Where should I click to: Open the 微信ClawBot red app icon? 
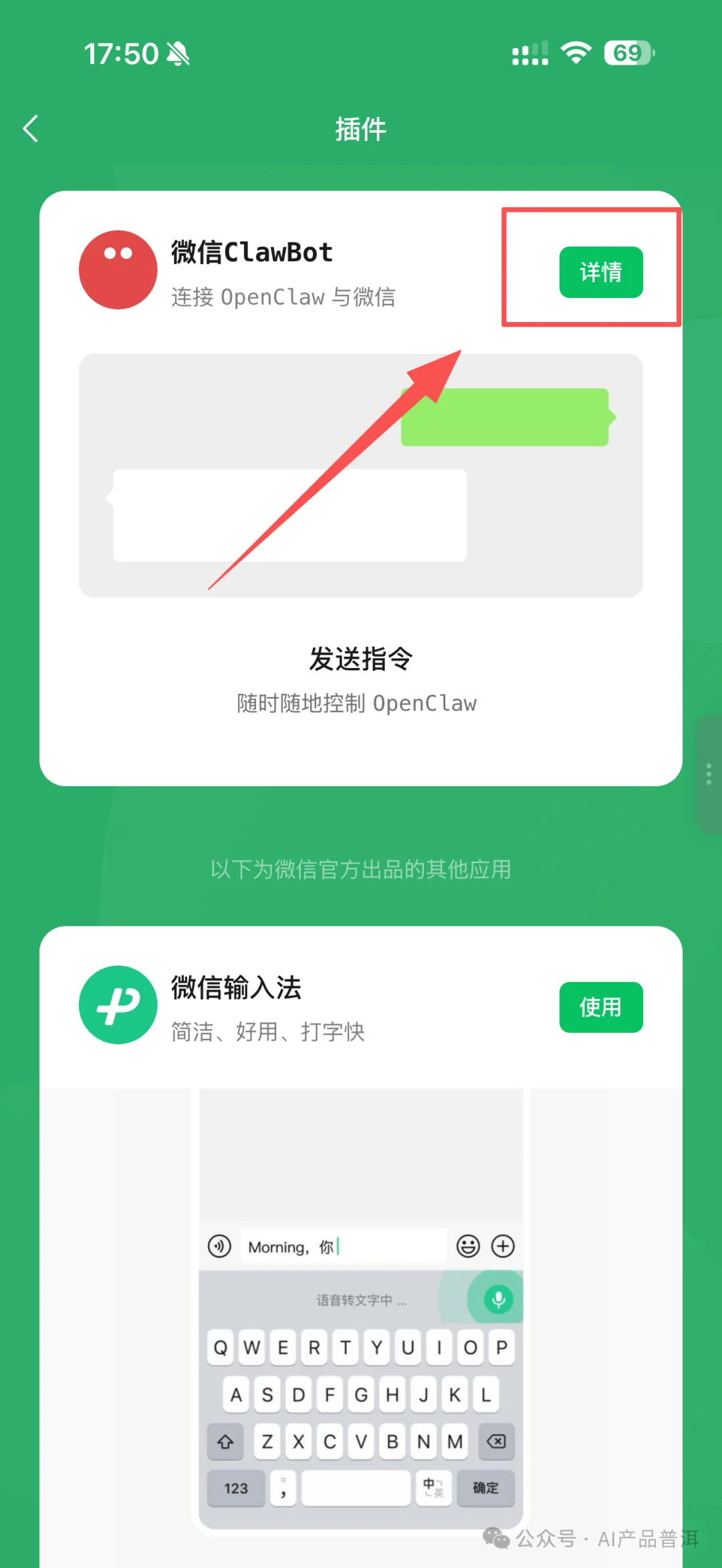pos(118,269)
